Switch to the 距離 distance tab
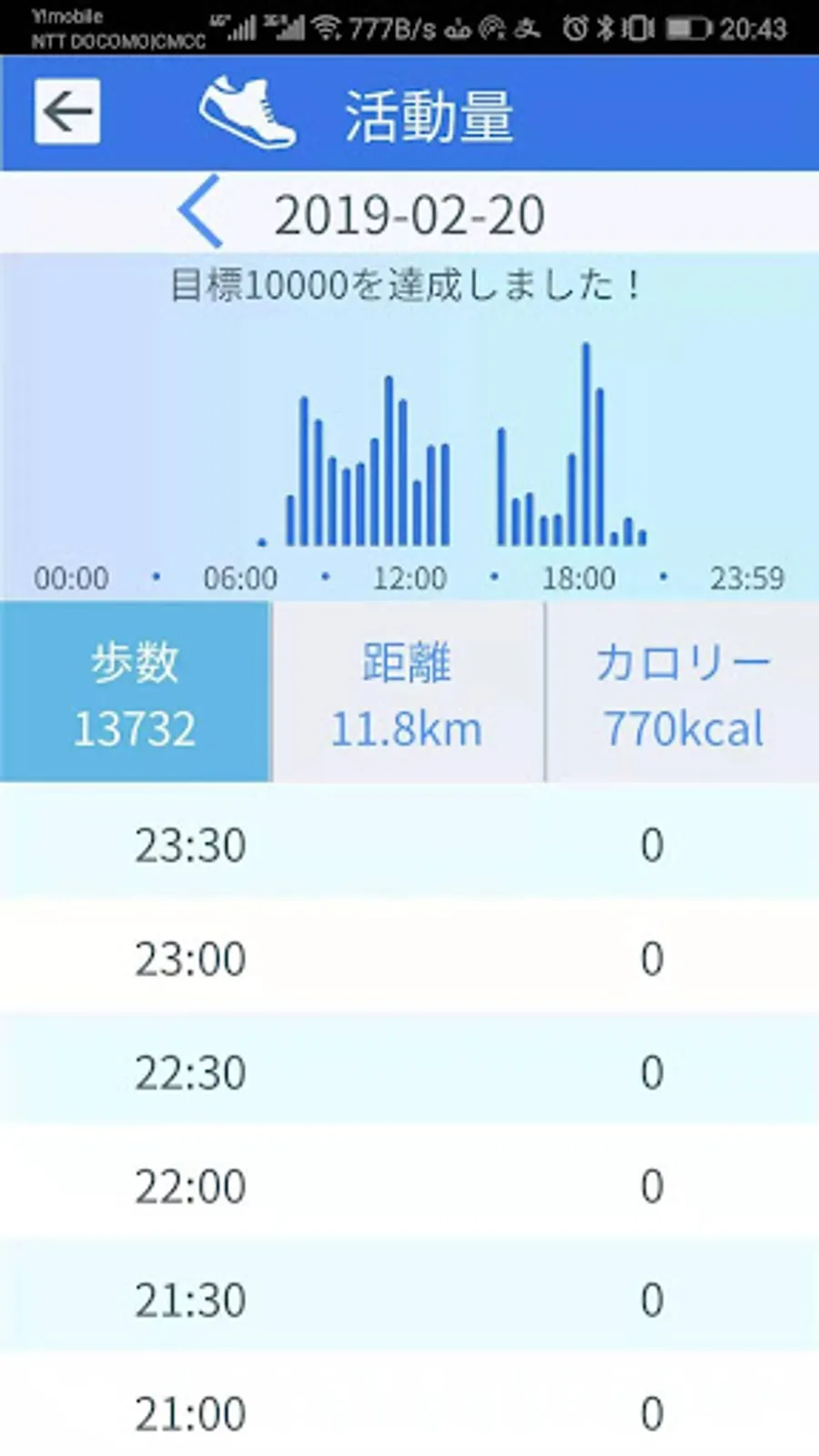Screen dimensions: 819x1456 click(x=407, y=693)
